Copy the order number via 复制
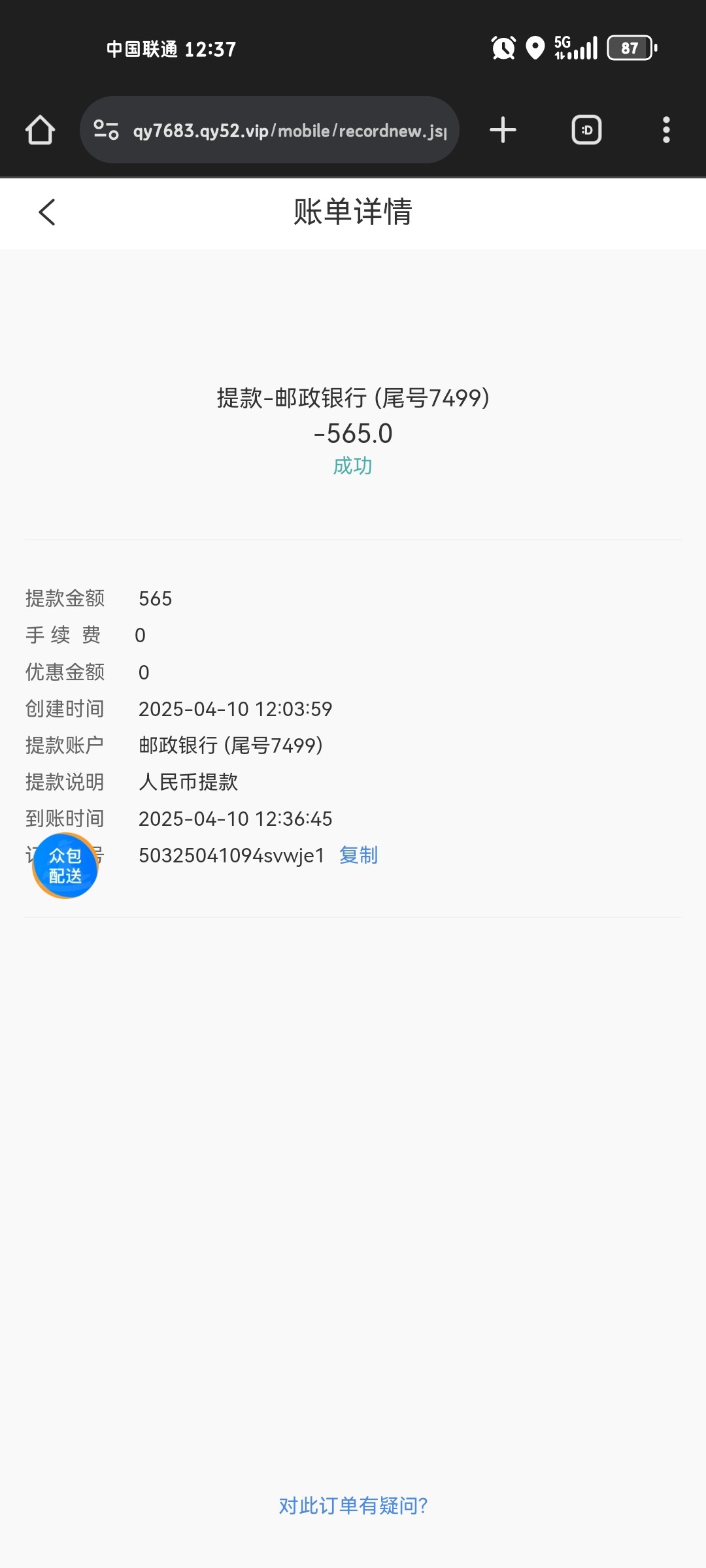 358,855
